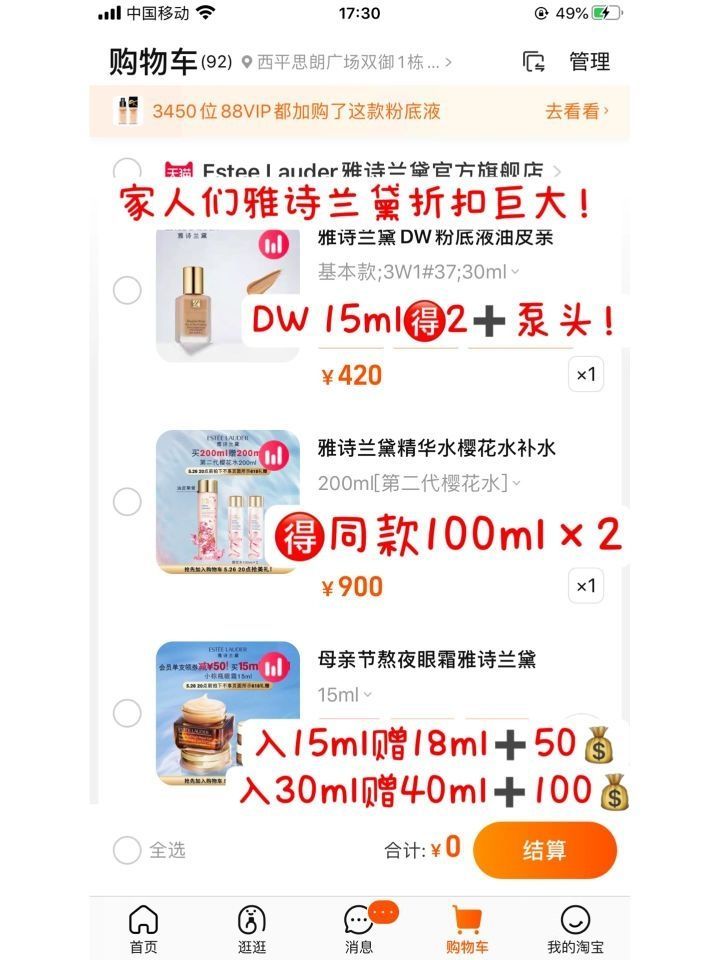Image resolution: width=720 pixels, height=960 pixels.
Task: Toggle 全选 to select everything
Action: click(127, 850)
